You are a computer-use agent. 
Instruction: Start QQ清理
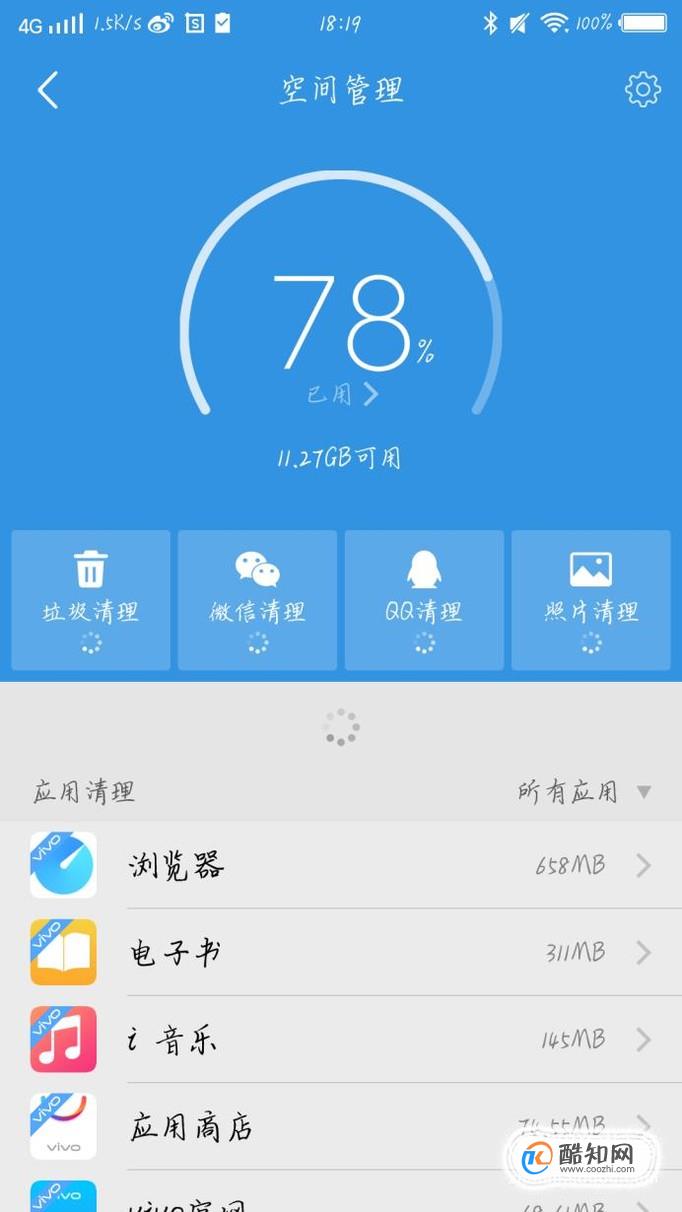(x=424, y=599)
